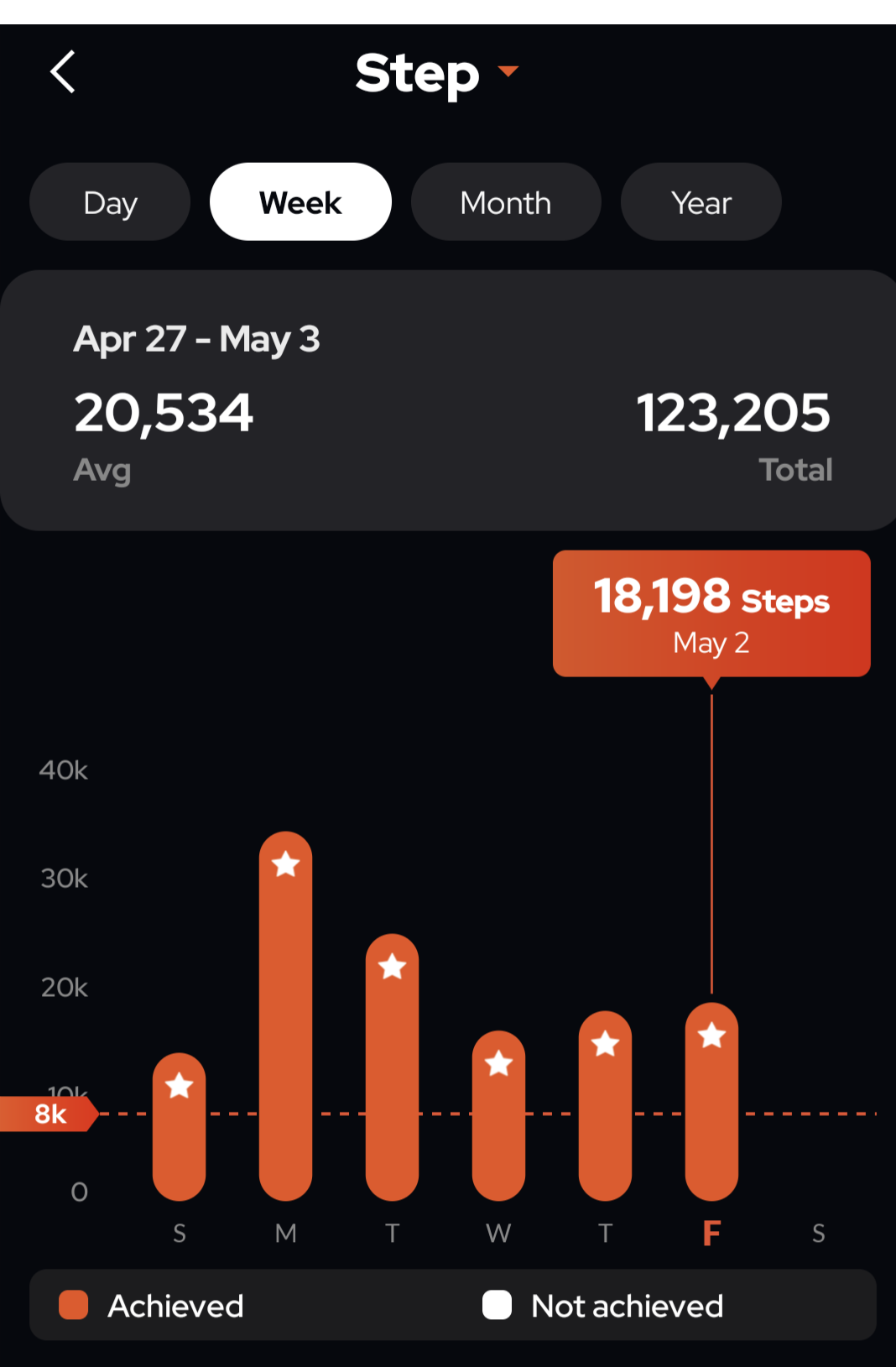Select the Week tab
Viewport: 896px width, 1367px height.
tap(300, 202)
